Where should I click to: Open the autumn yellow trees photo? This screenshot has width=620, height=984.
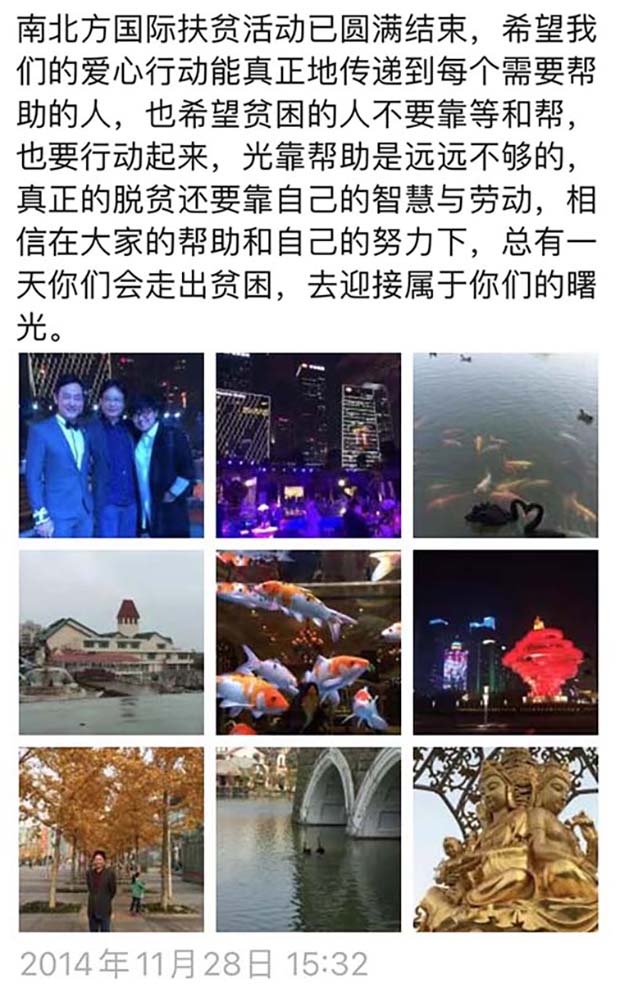pos(111,839)
